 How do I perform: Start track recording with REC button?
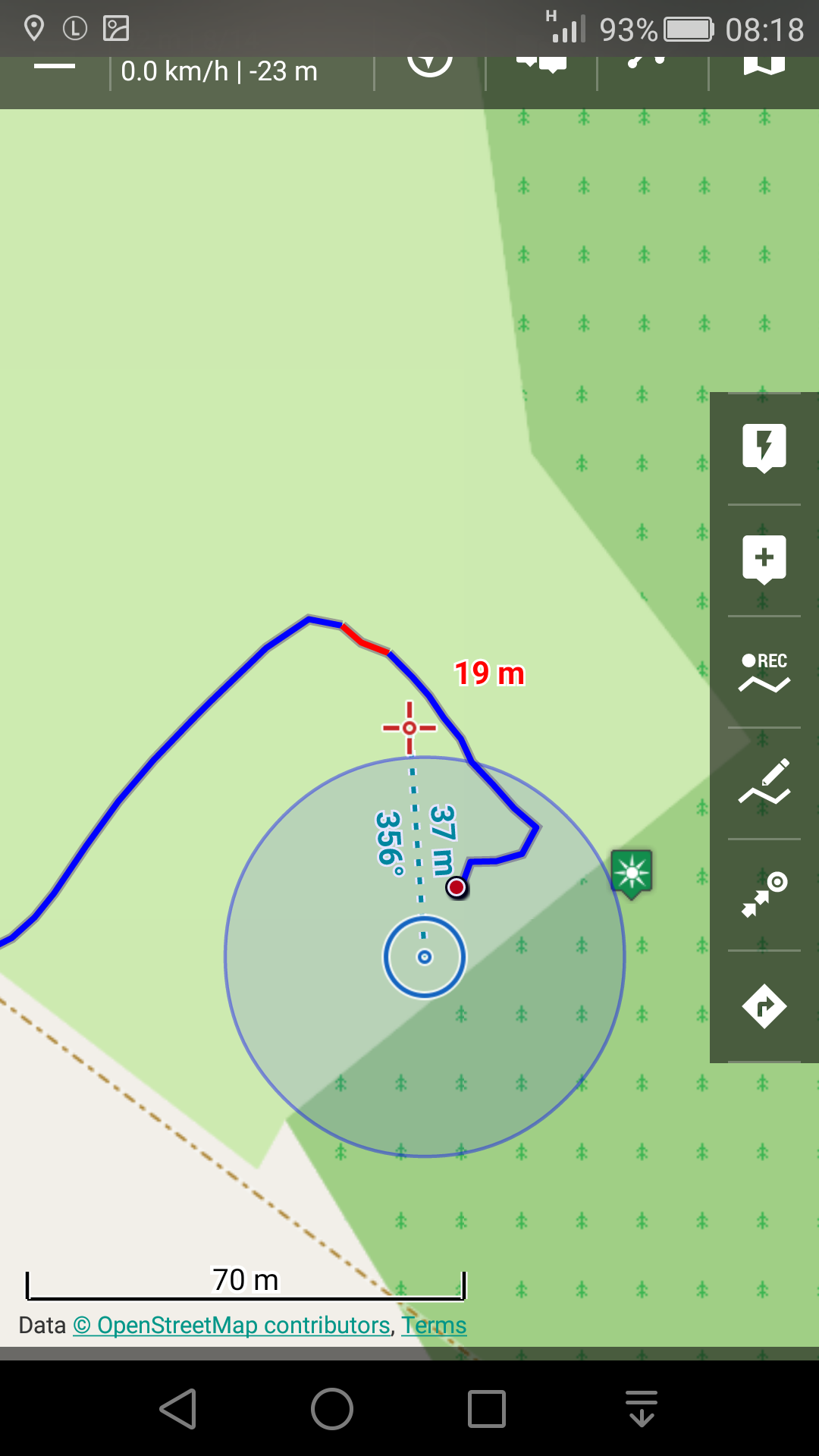[764, 672]
